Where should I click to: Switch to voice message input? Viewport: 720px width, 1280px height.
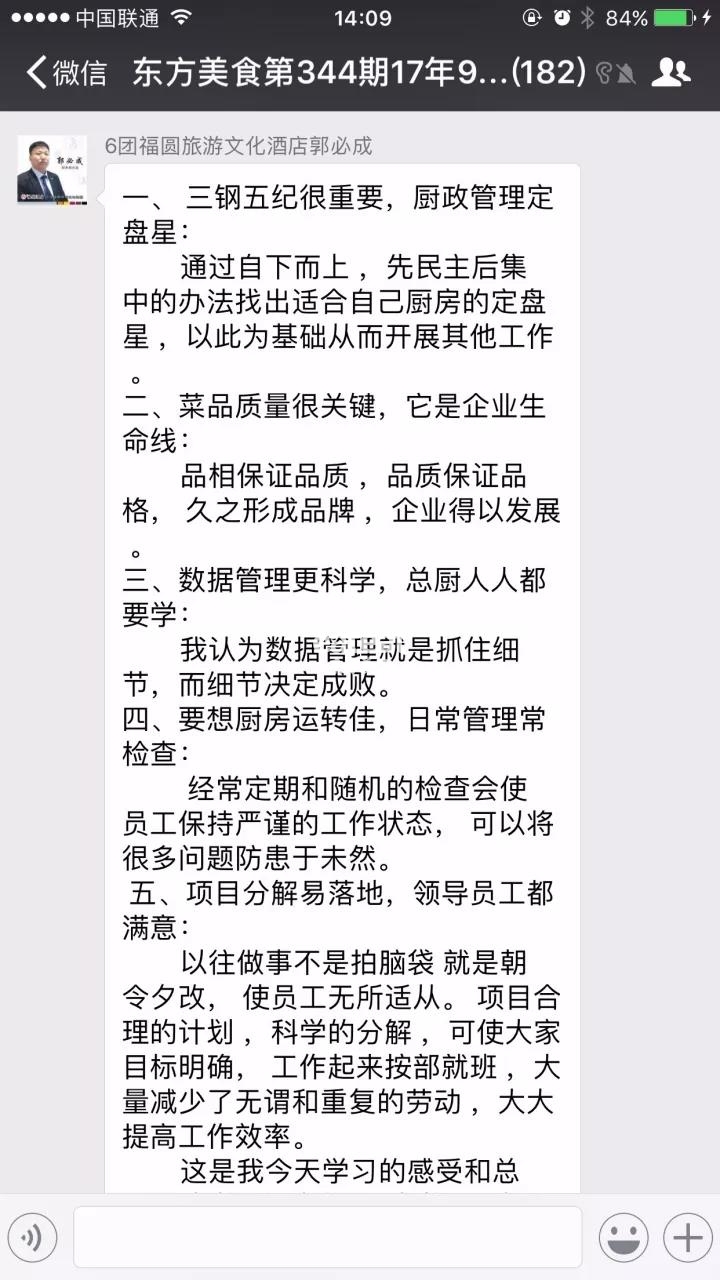tap(34, 1238)
